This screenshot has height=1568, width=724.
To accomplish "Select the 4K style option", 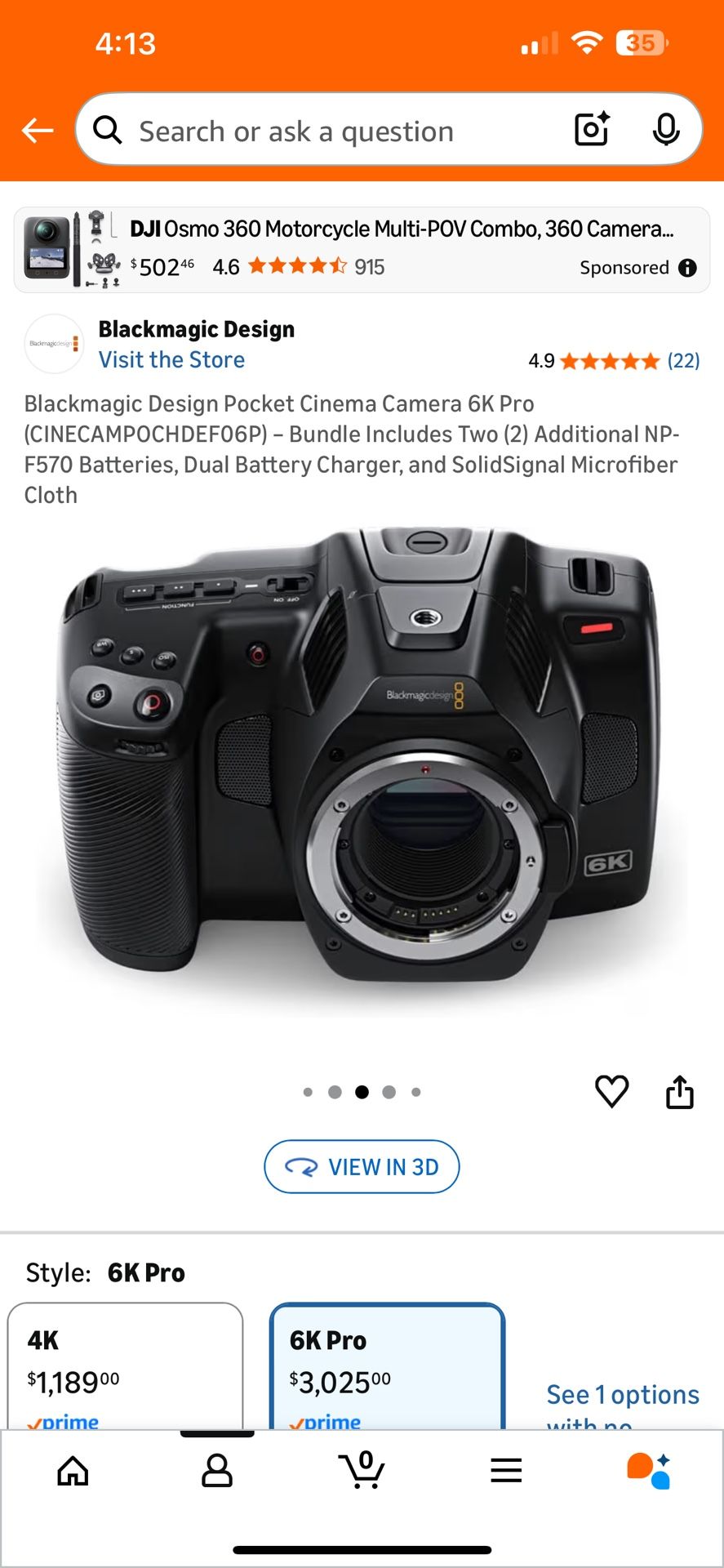I will tap(126, 1372).
